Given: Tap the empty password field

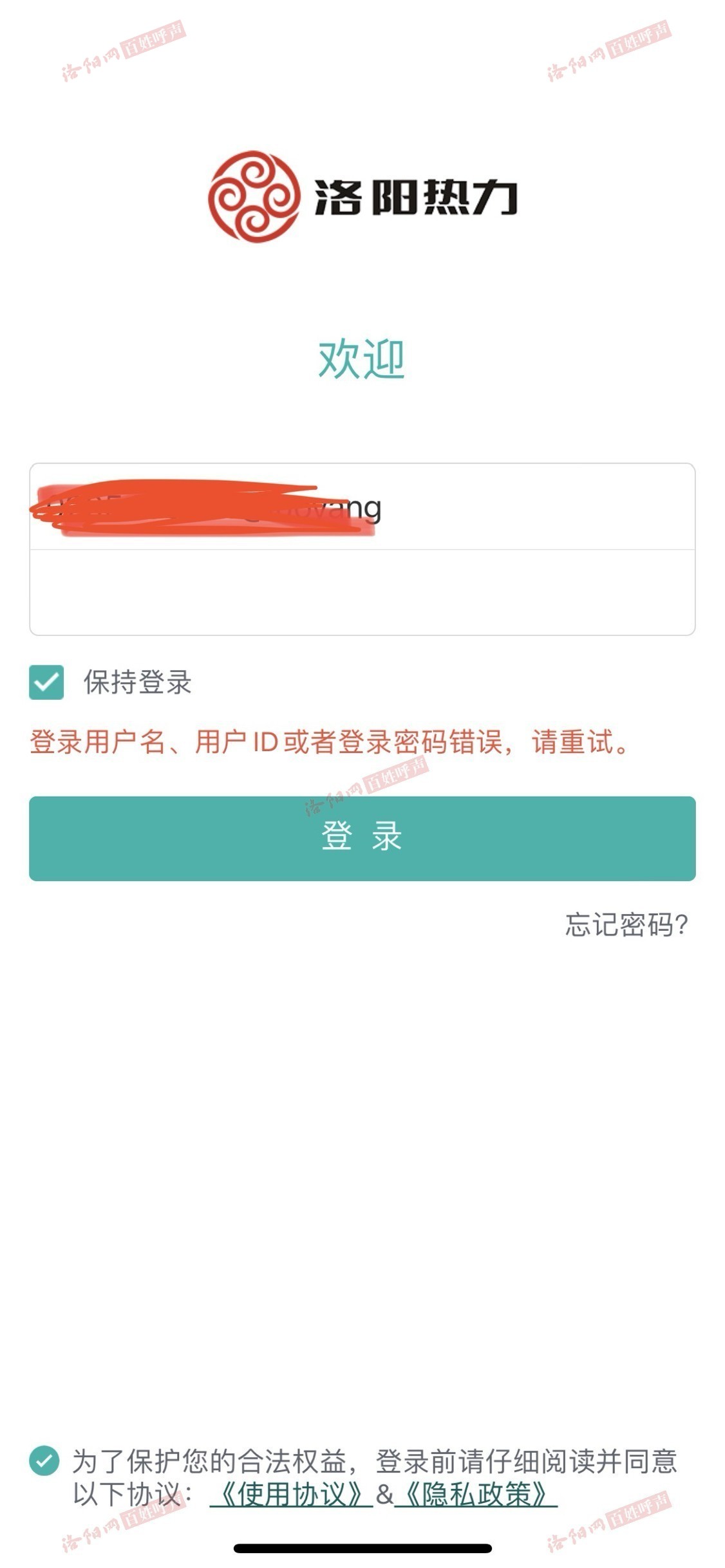Looking at the screenshot, I should [x=362, y=593].
